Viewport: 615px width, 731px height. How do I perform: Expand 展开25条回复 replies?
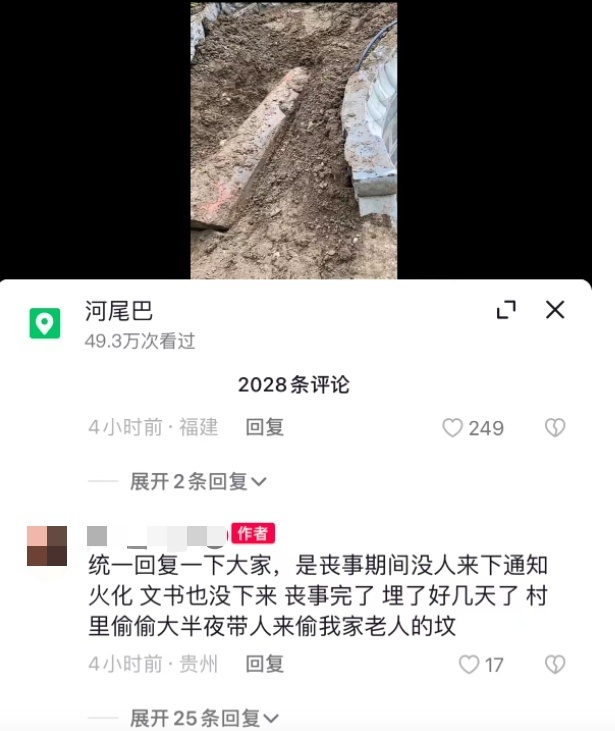point(205,718)
